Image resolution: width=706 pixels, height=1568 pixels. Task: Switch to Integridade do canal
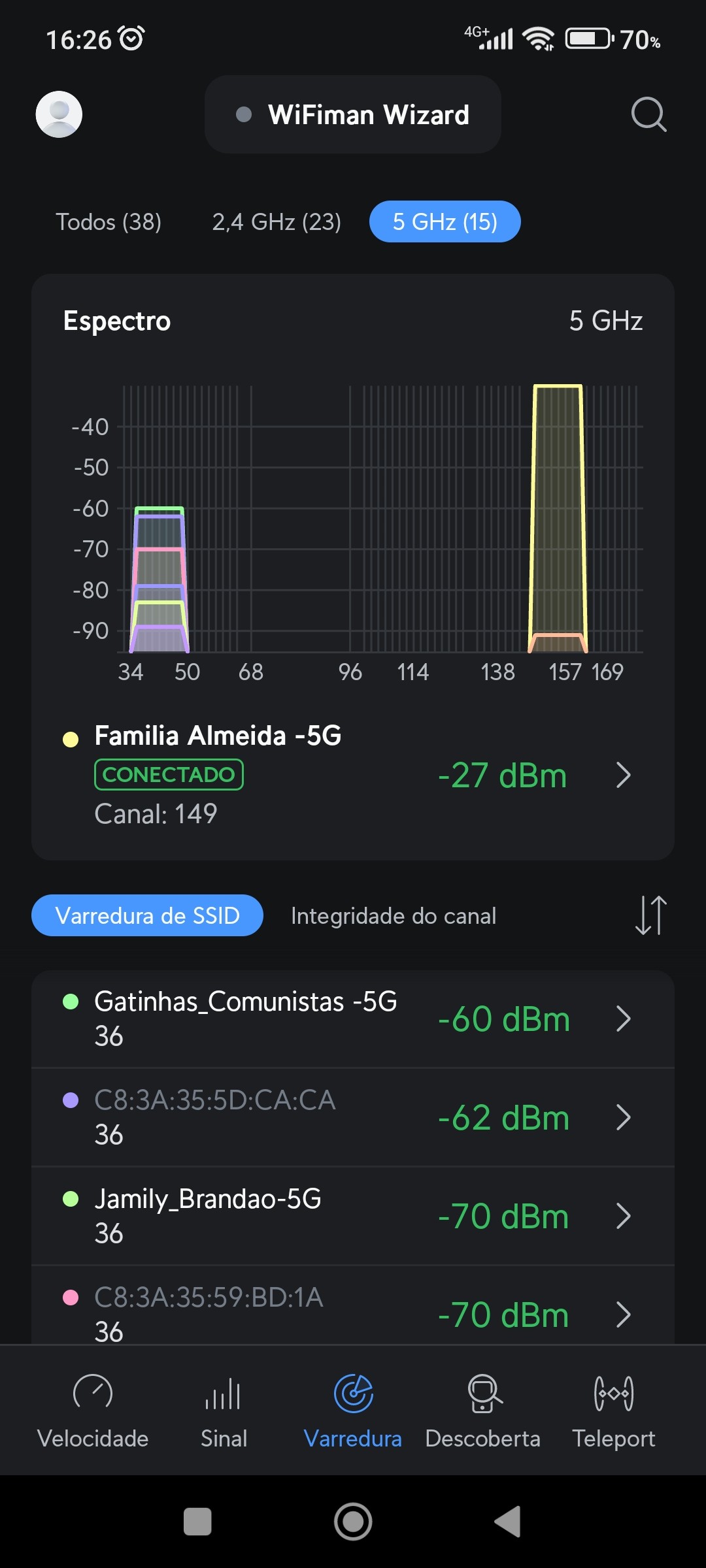pyautogui.click(x=394, y=916)
